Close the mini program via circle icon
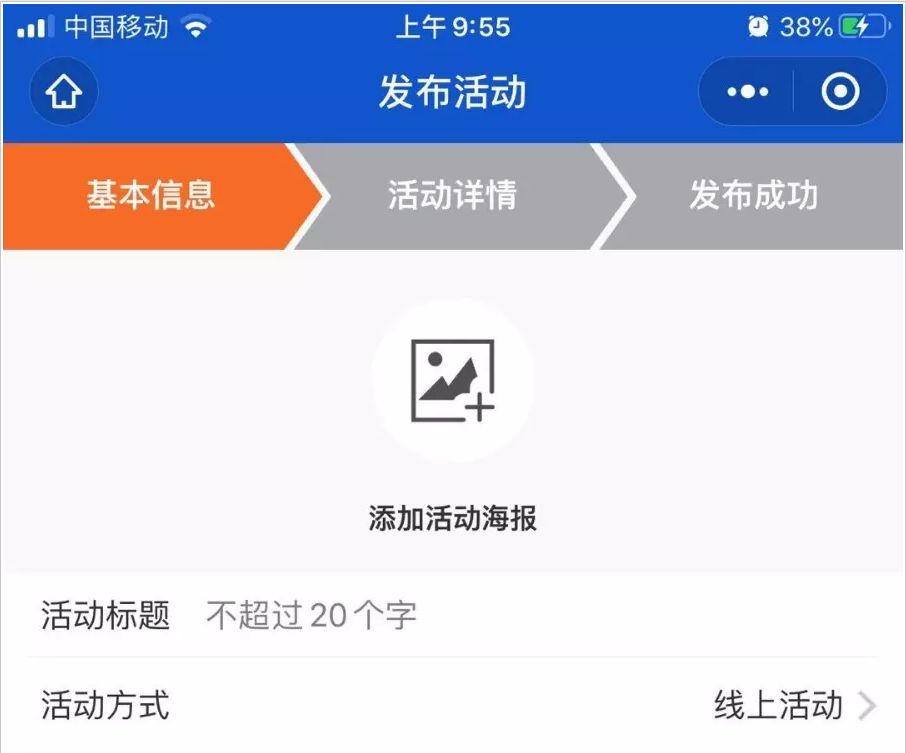906x753 pixels. tap(840, 92)
